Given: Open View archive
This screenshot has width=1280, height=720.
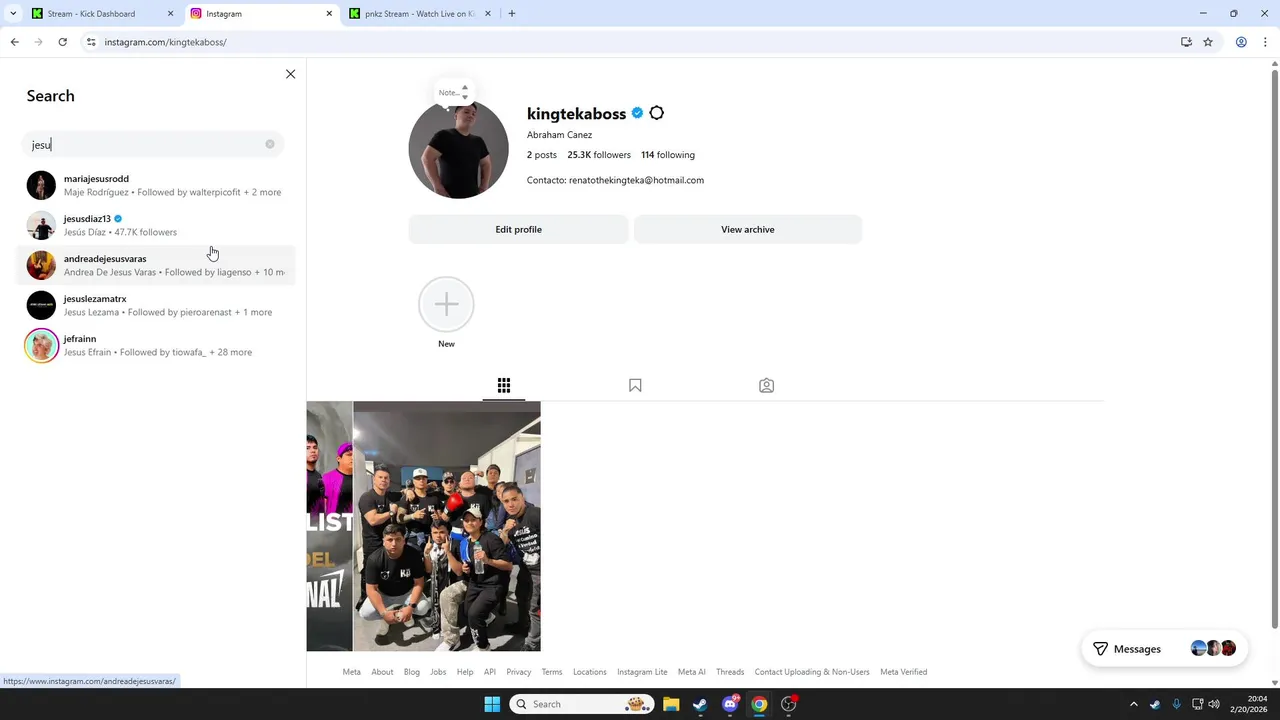Looking at the screenshot, I should click(x=747, y=229).
